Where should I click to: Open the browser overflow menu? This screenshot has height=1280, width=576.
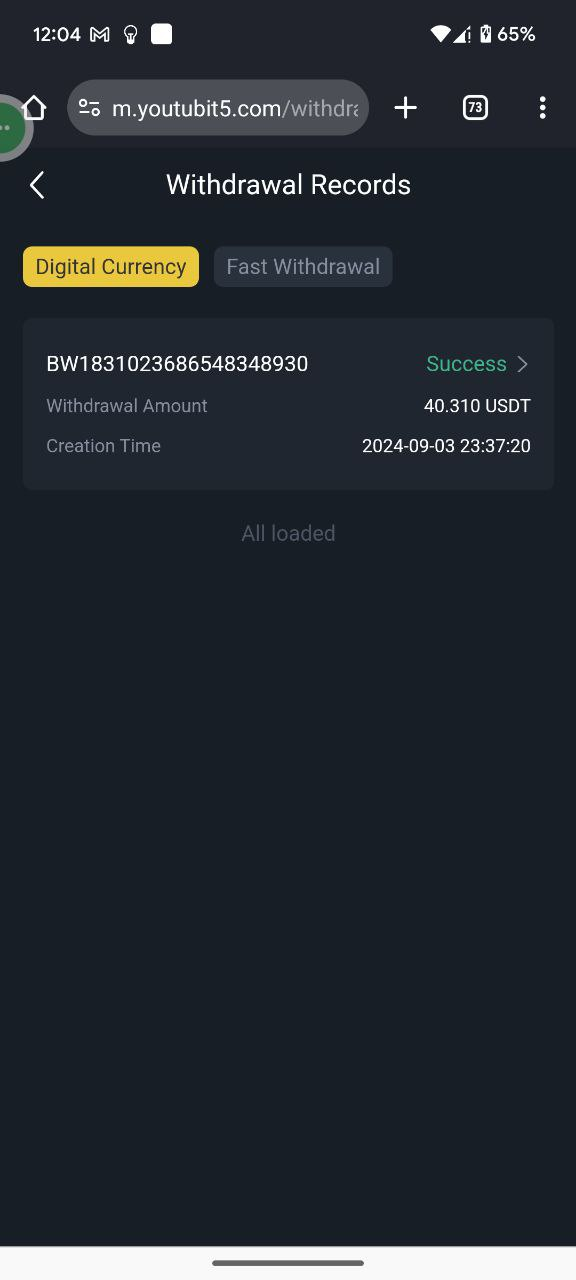pos(542,108)
